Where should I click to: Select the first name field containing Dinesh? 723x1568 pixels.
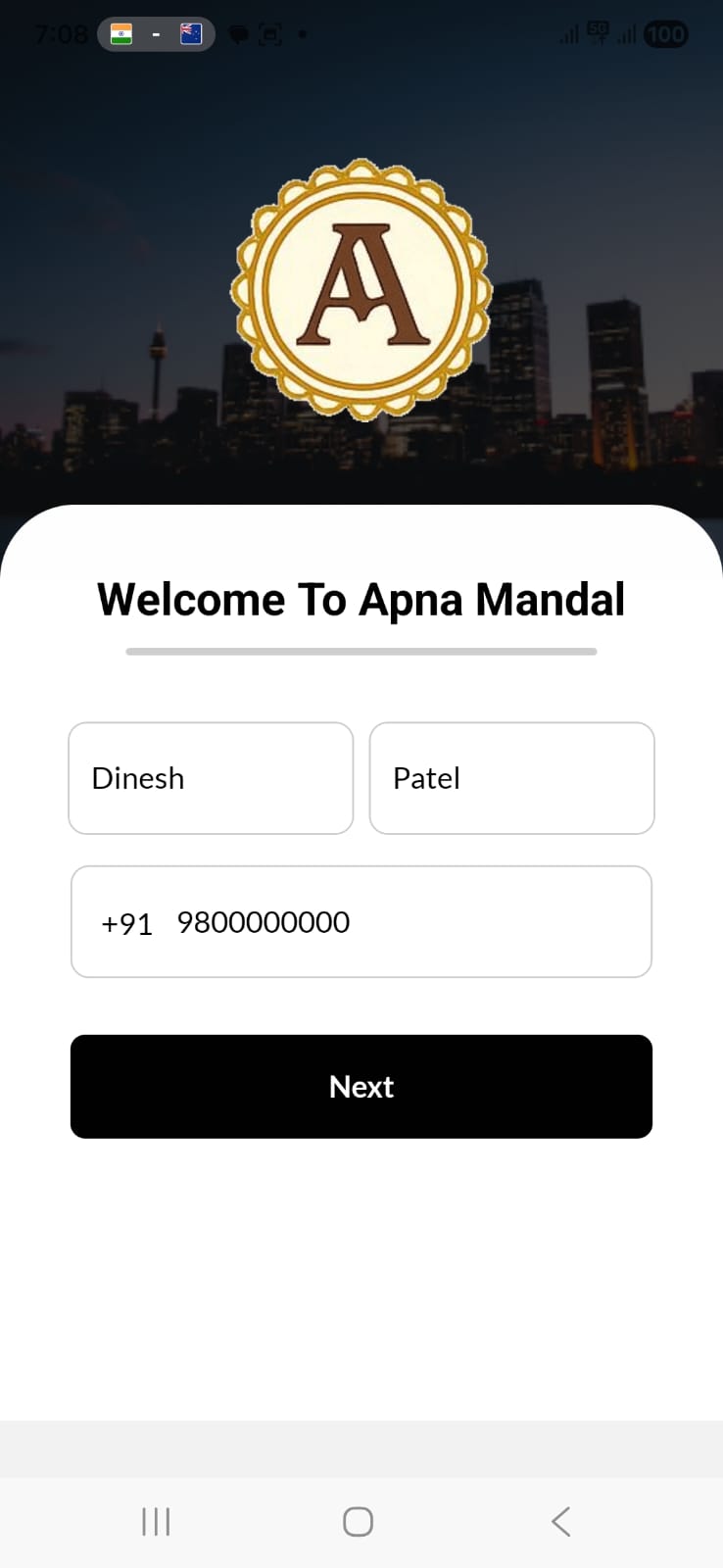pos(210,778)
